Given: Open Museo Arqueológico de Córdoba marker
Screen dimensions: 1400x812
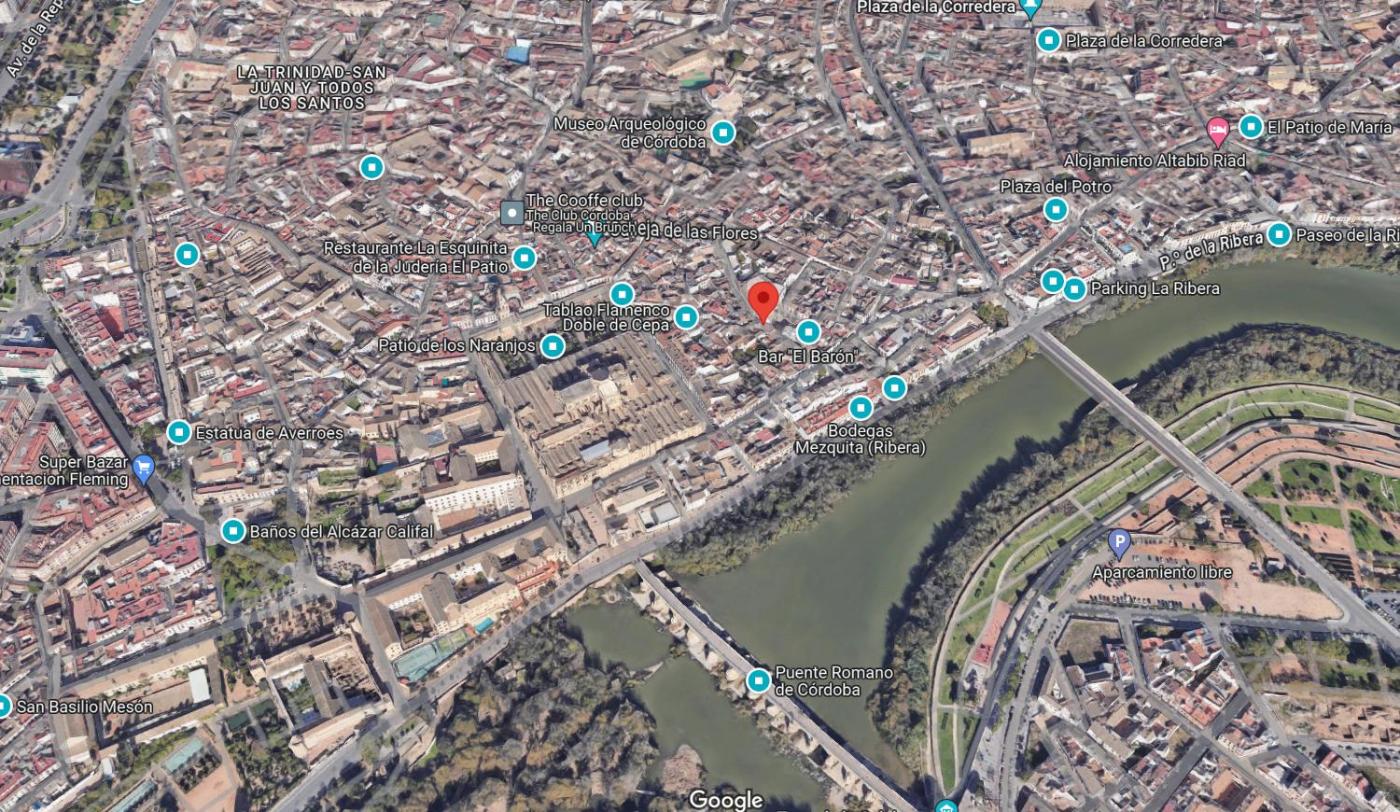Looking at the screenshot, I should 723,131.
